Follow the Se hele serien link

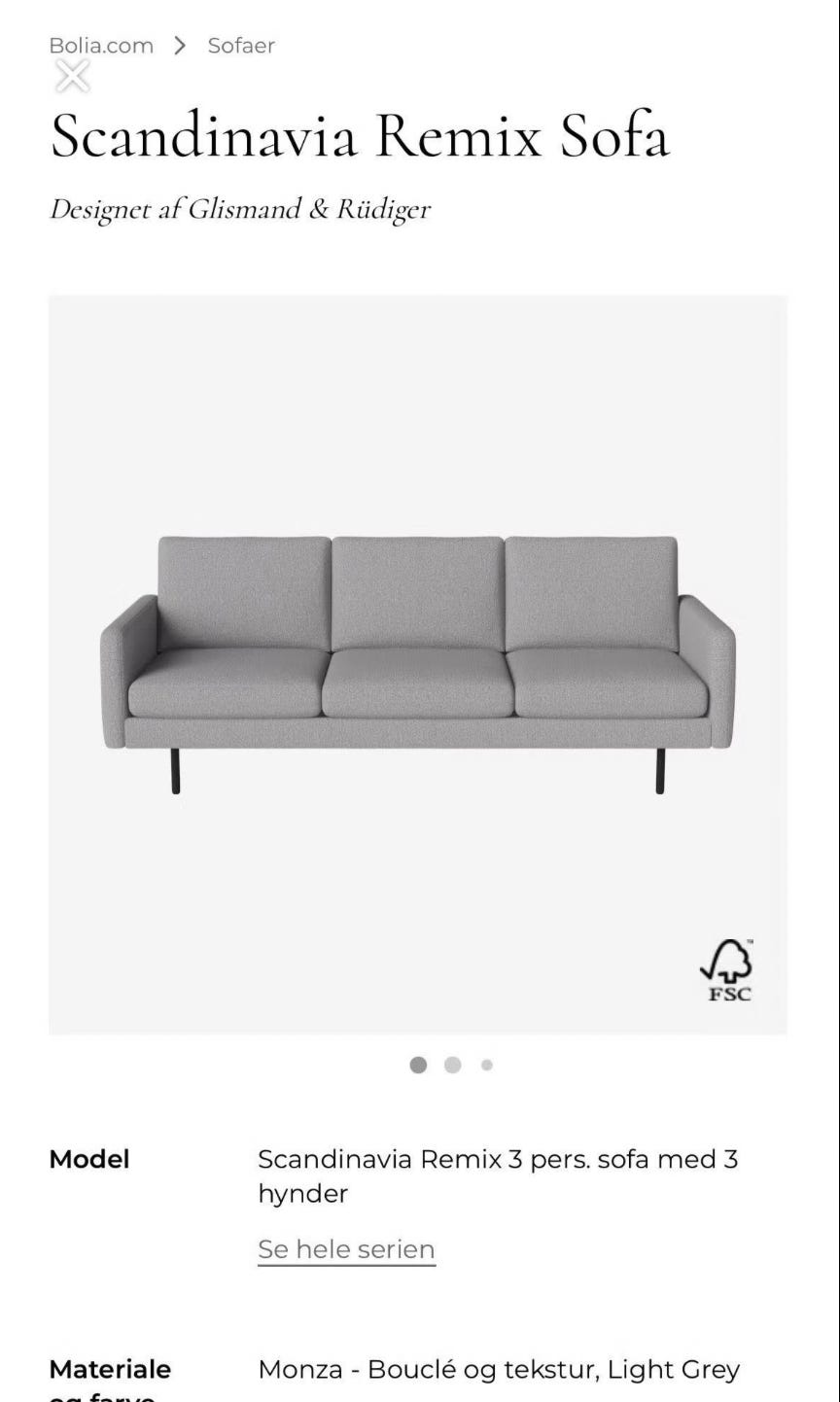coord(346,1249)
